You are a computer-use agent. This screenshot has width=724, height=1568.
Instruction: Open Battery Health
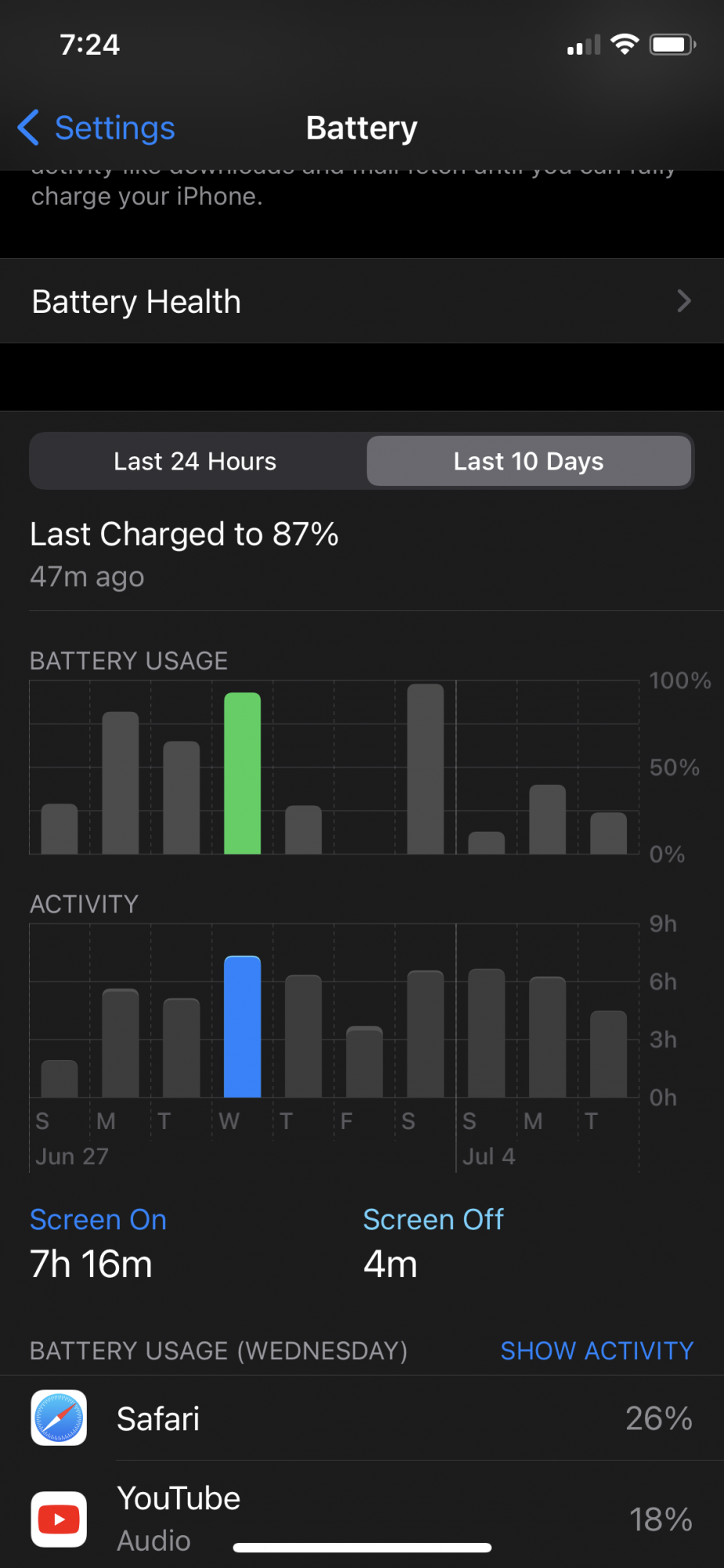(361, 302)
